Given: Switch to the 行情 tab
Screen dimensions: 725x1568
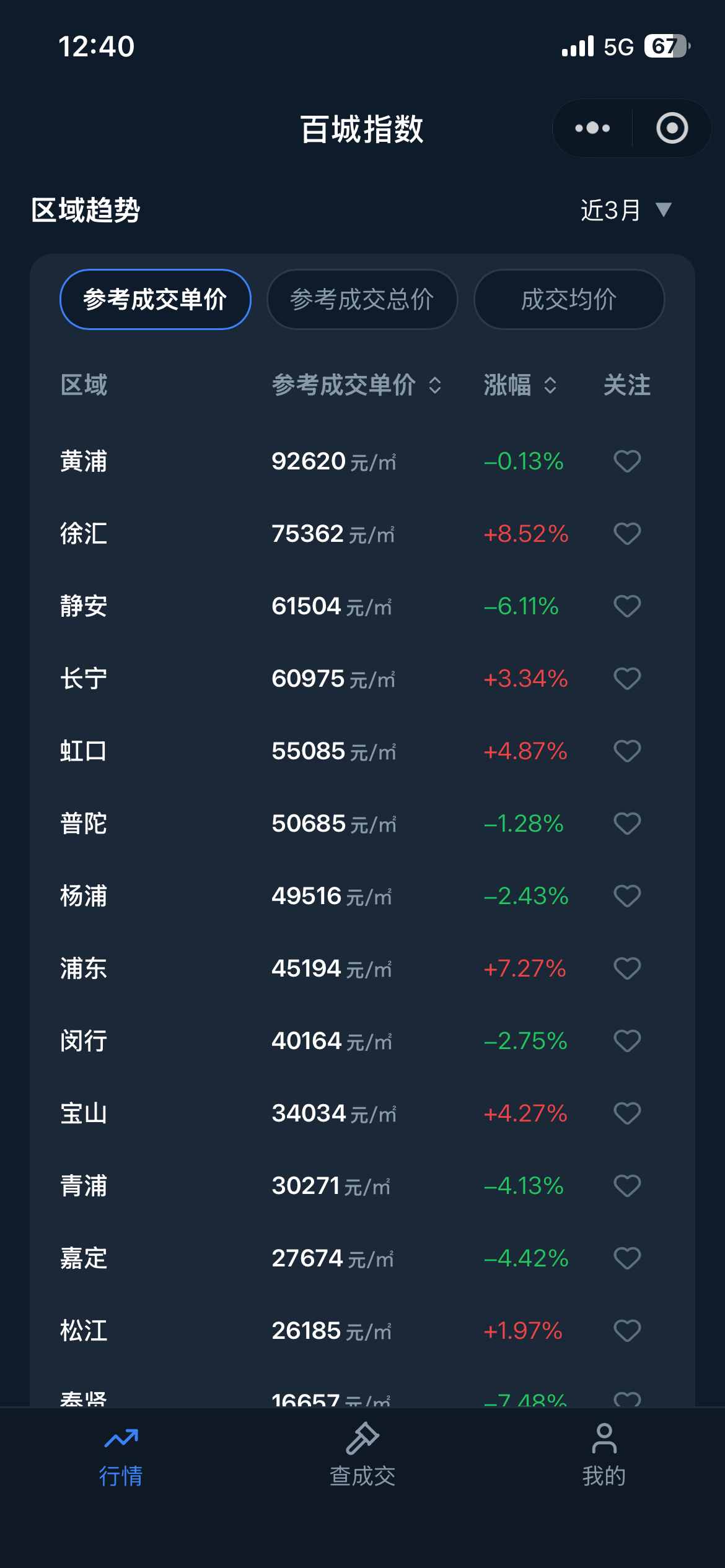Looking at the screenshot, I should (121, 1455).
